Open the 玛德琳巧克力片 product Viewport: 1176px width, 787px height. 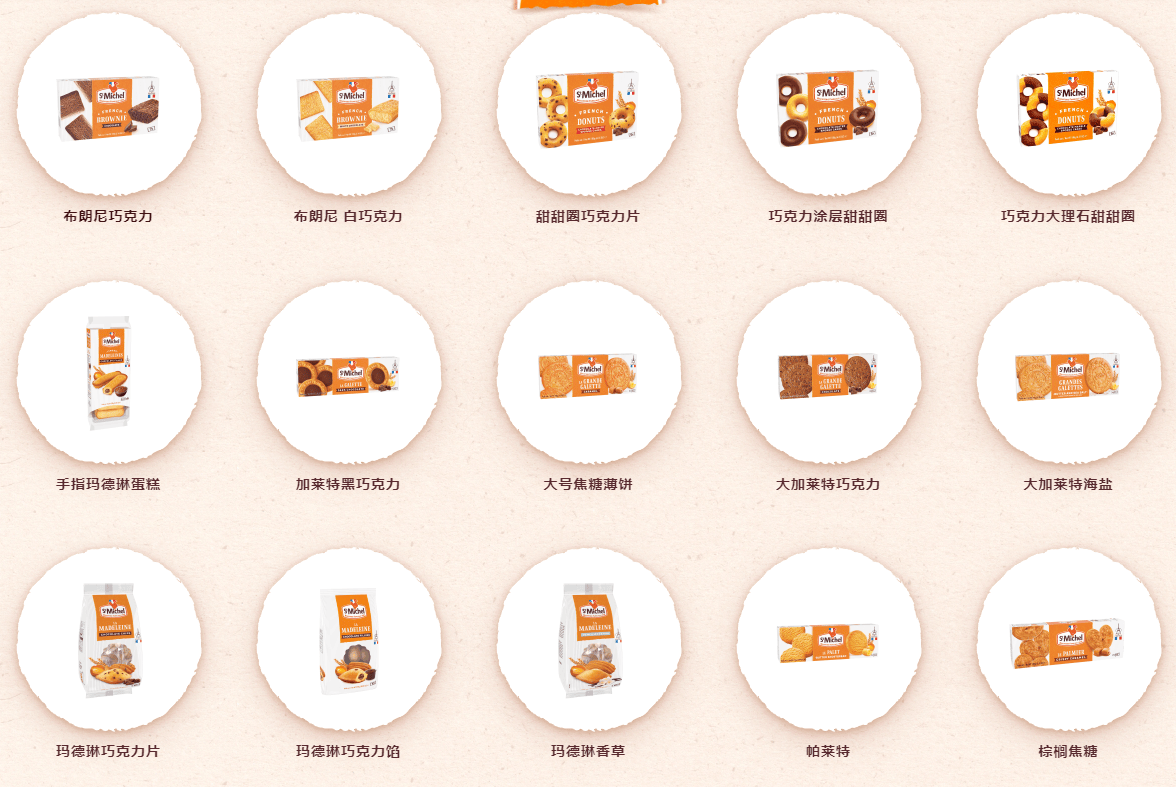pyautogui.click(x=108, y=640)
